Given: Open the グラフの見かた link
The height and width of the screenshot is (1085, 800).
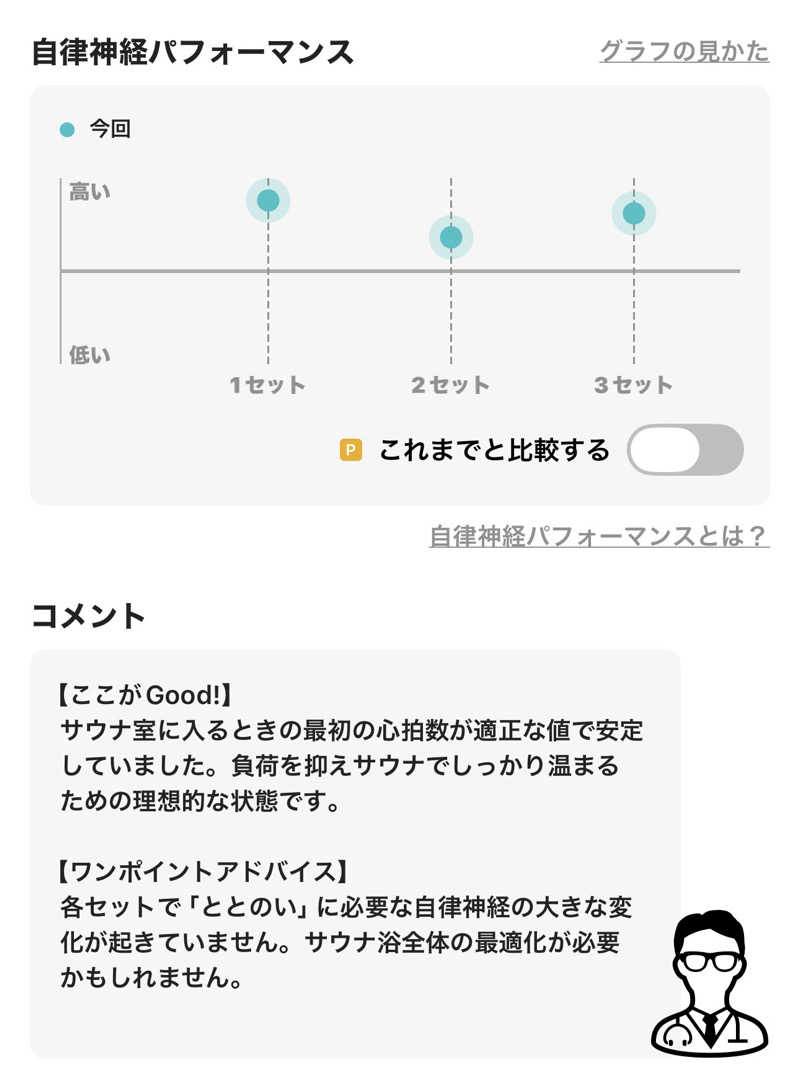Looking at the screenshot, I should pyautogui.click(x=684, y=52).
